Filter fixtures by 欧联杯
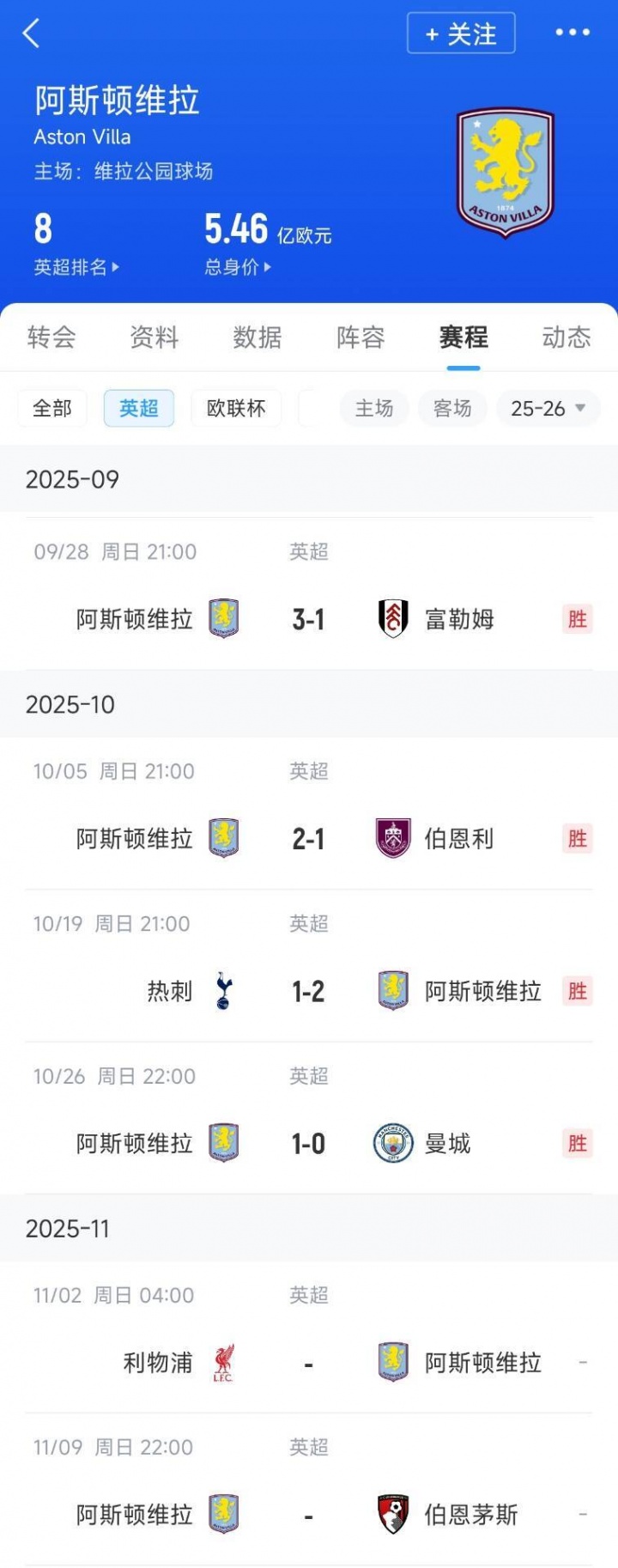This screenshot has height=1568, width=618. tap(236, 409)
